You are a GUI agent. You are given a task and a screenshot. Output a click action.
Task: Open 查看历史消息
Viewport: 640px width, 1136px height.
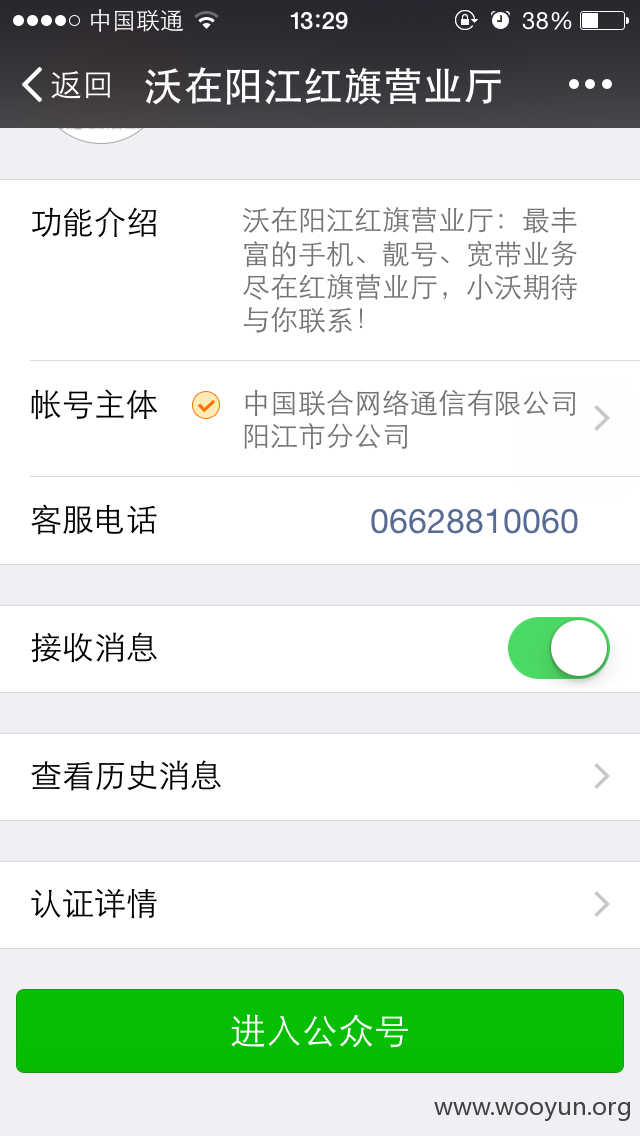(x=320, y=777)
